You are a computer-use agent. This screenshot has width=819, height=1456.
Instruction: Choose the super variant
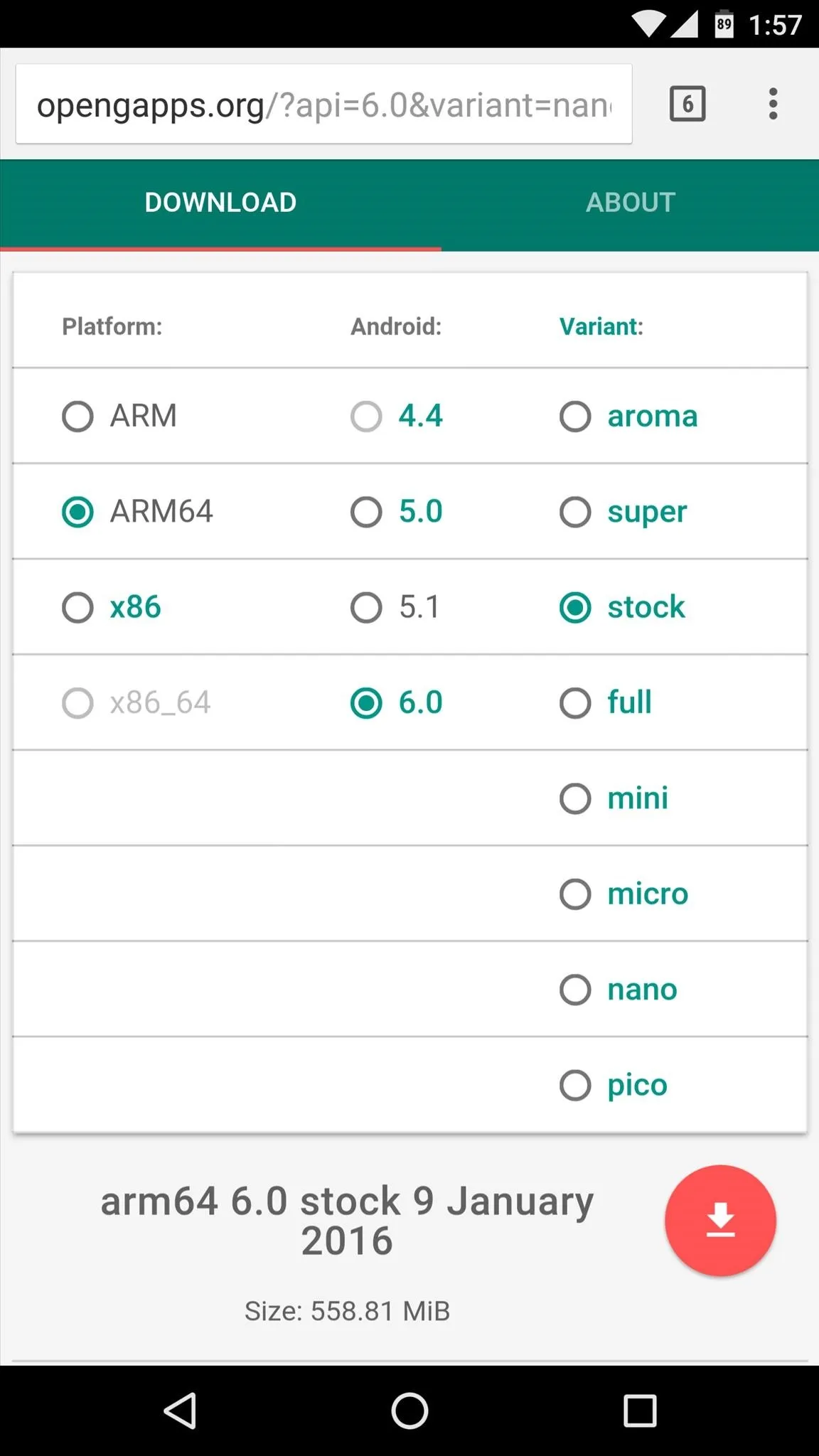[x=623, y=512]
